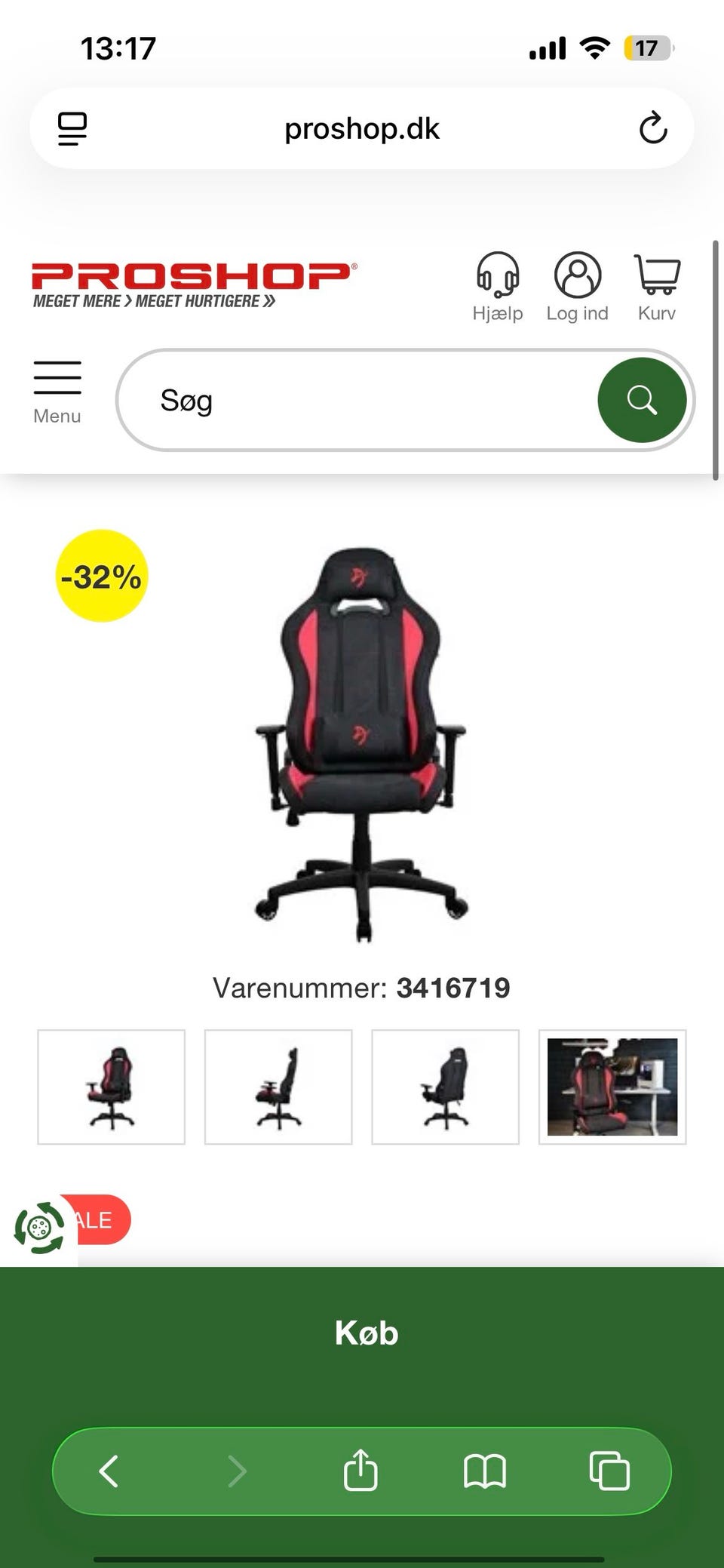724x1568 pixels.
Task: Share the page using the share icon
Action: pyautogui.click(x=361, y=1465)
